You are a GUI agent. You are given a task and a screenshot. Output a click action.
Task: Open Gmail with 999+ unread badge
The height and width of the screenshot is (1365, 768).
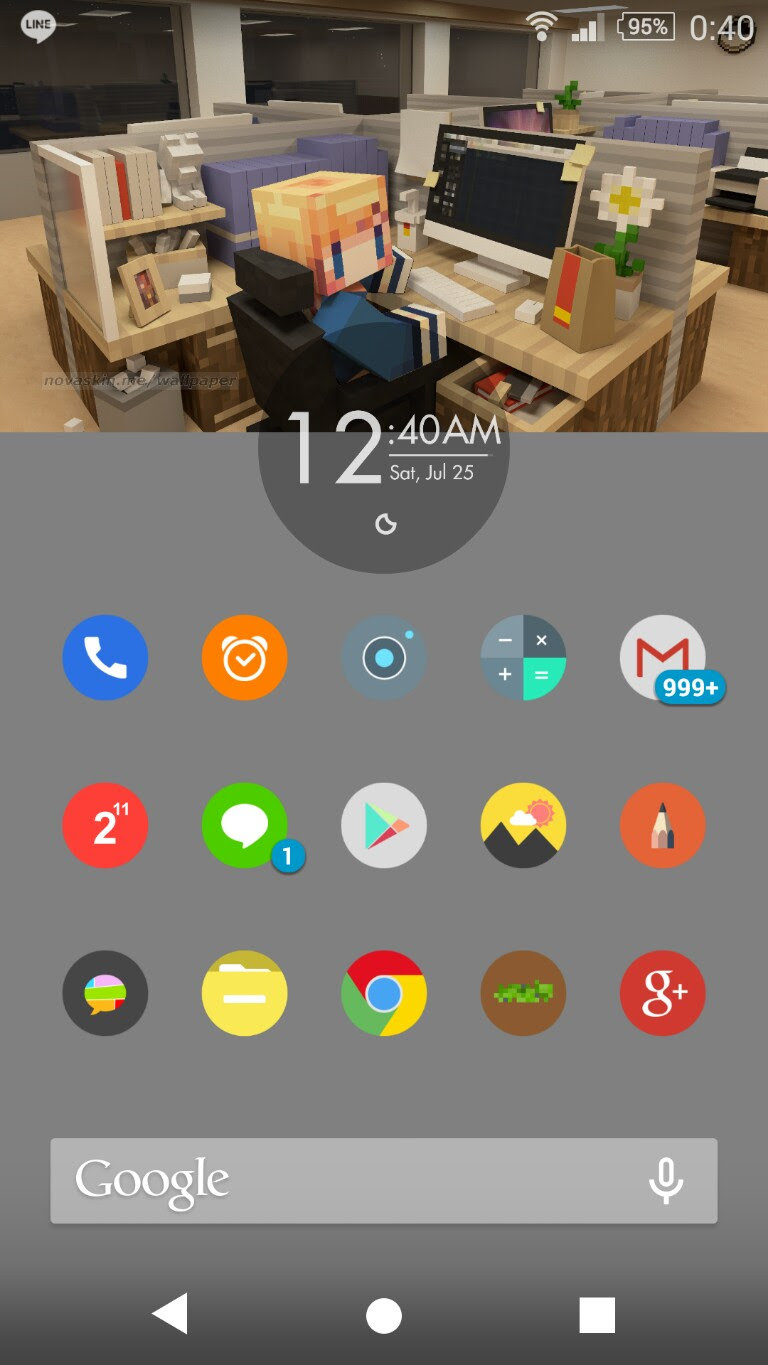[x=662, y=658]
